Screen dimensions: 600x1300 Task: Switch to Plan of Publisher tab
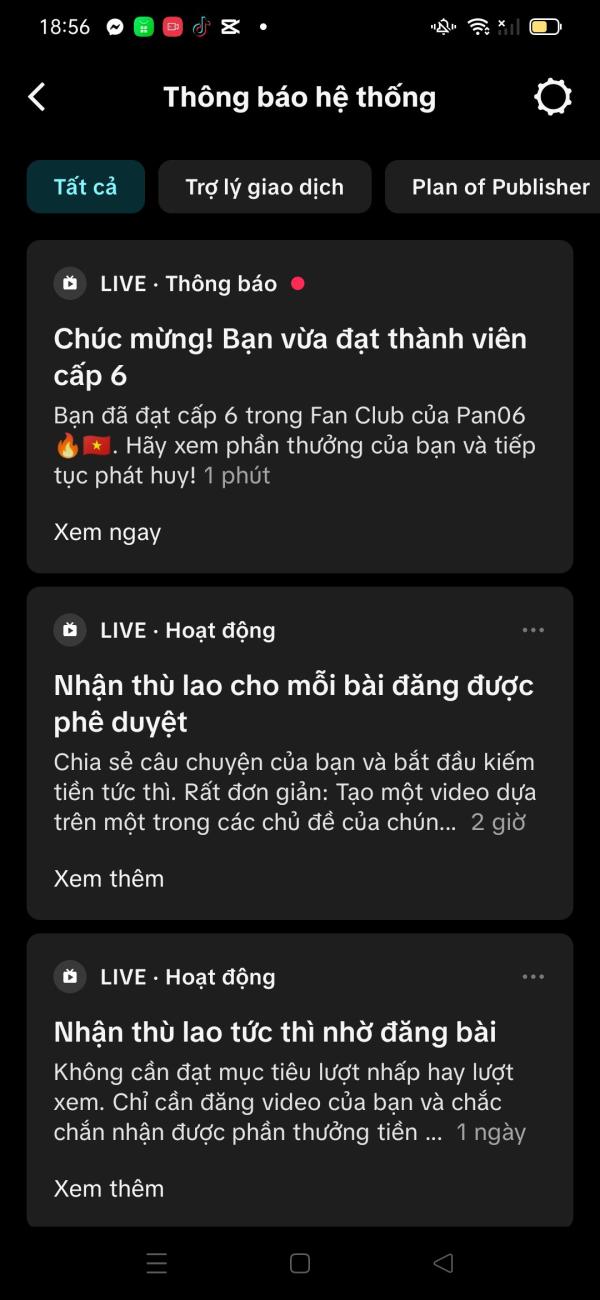(x=495, y=187)
